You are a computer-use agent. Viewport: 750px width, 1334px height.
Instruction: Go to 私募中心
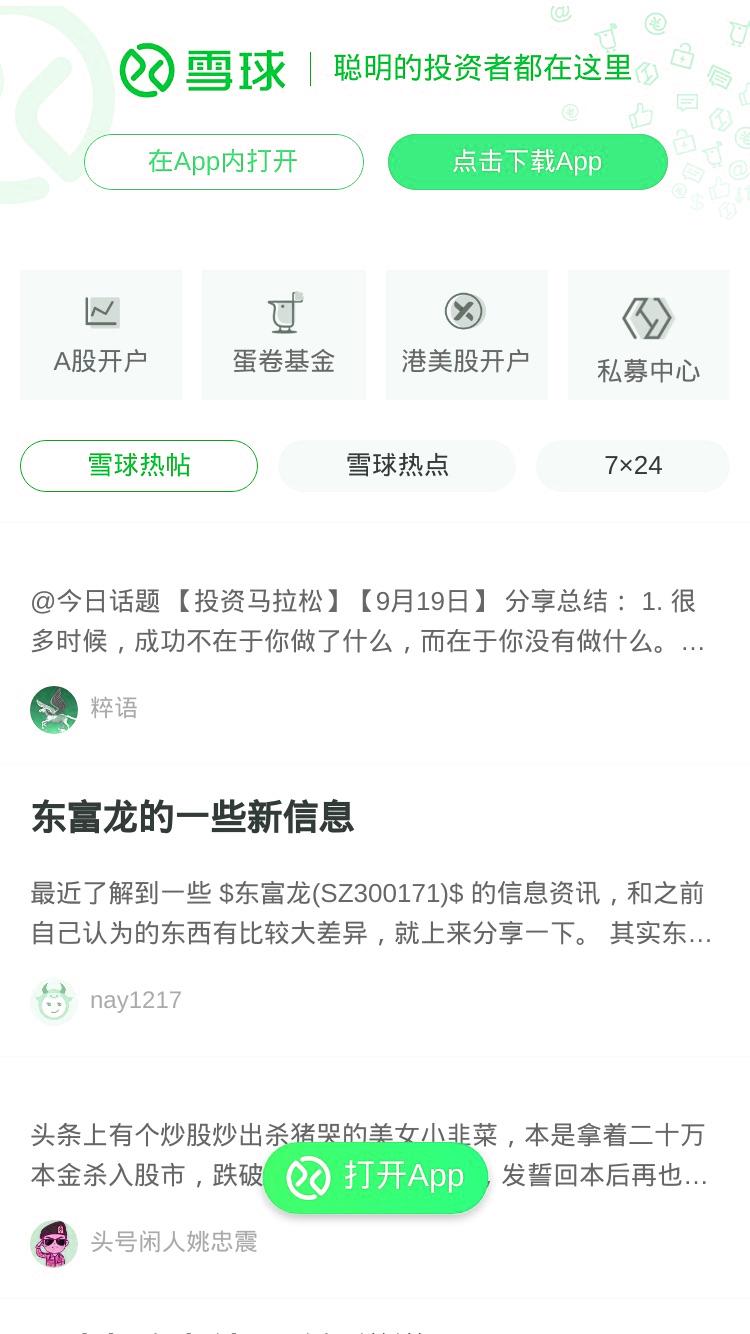648,335
